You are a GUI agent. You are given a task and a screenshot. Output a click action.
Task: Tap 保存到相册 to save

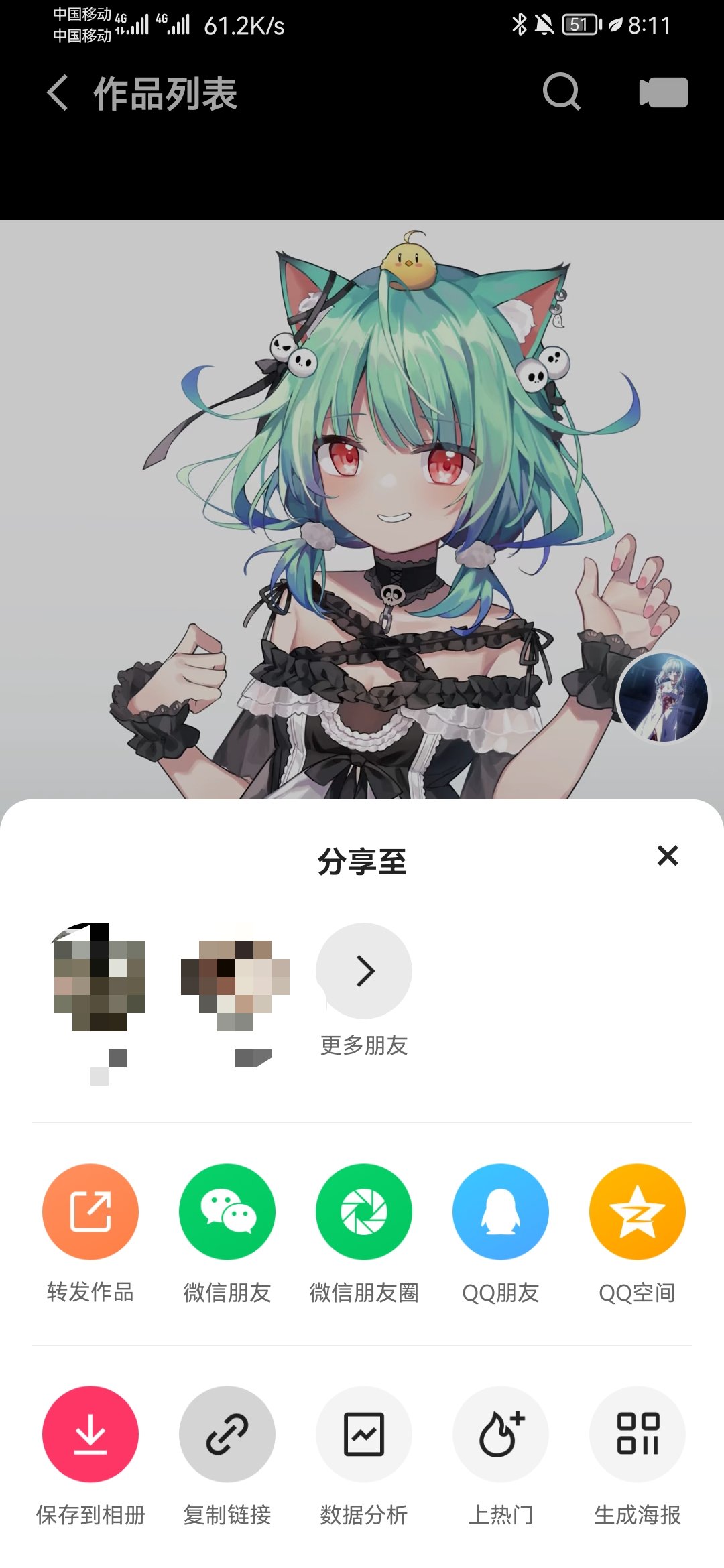[x=90, y=1435]
